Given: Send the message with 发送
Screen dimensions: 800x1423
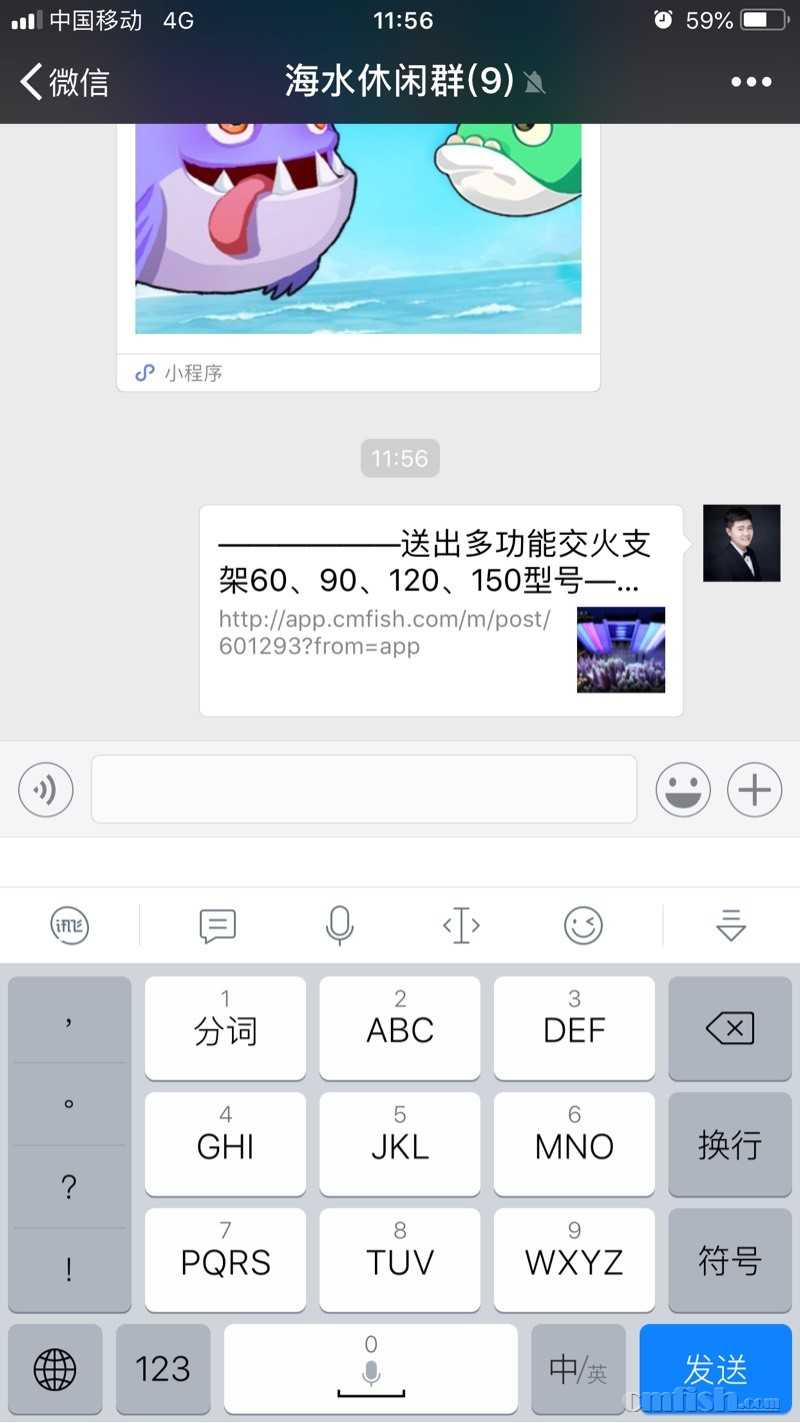Looking at the screenshot, I should tap(715, 1369).
